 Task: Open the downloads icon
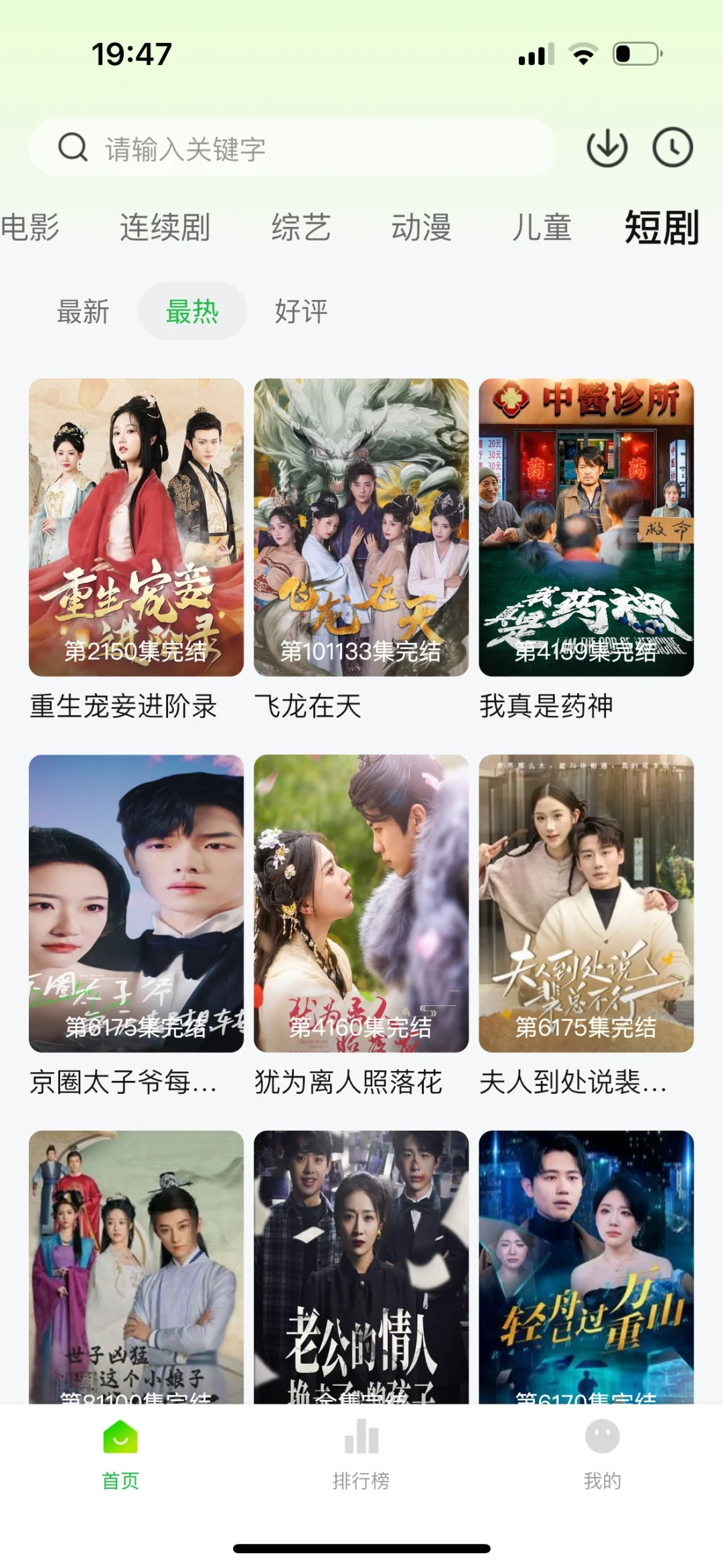point(607,147)
